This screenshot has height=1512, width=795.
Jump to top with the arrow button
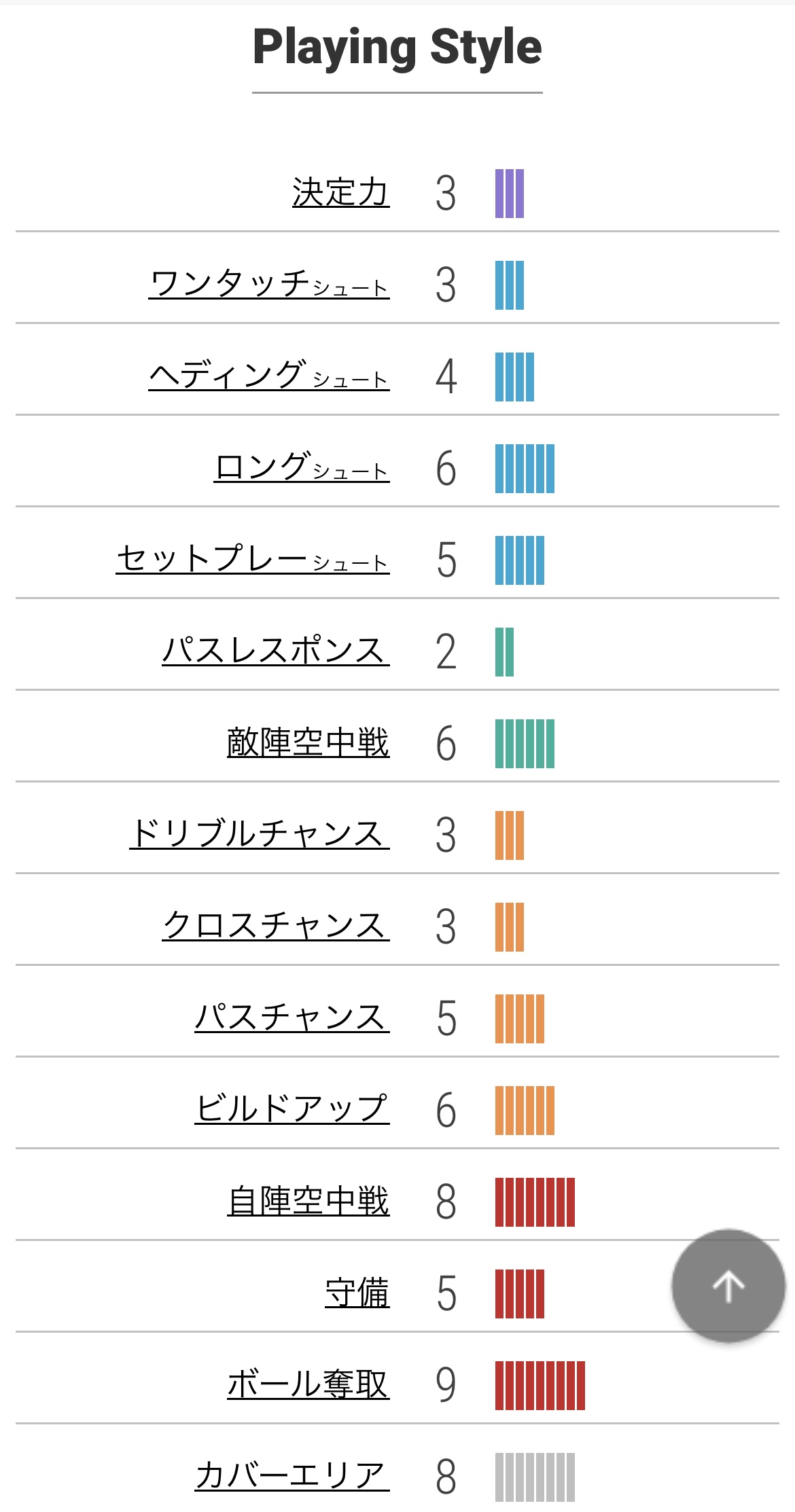click(x=728, y=1286)
